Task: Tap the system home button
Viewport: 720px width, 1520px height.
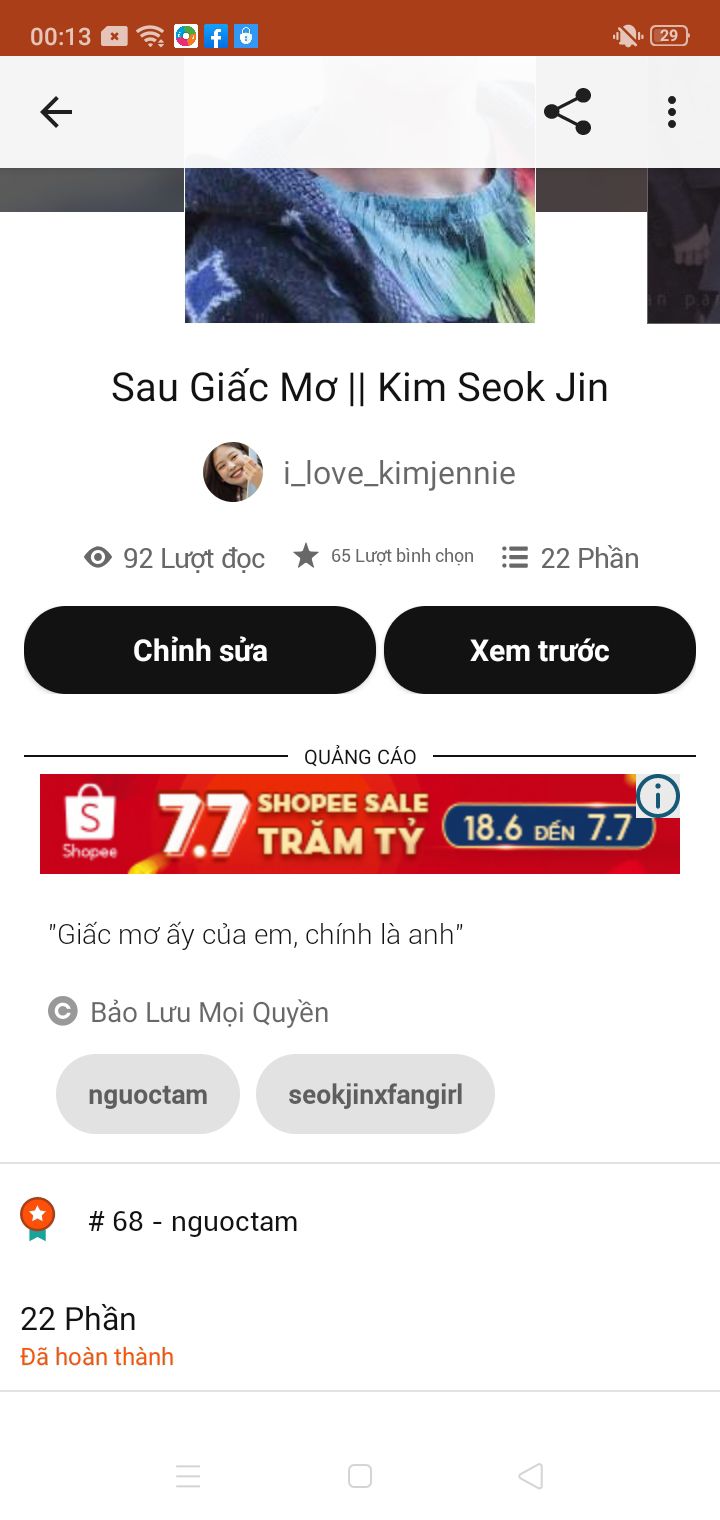Action: coord(360,1476)
